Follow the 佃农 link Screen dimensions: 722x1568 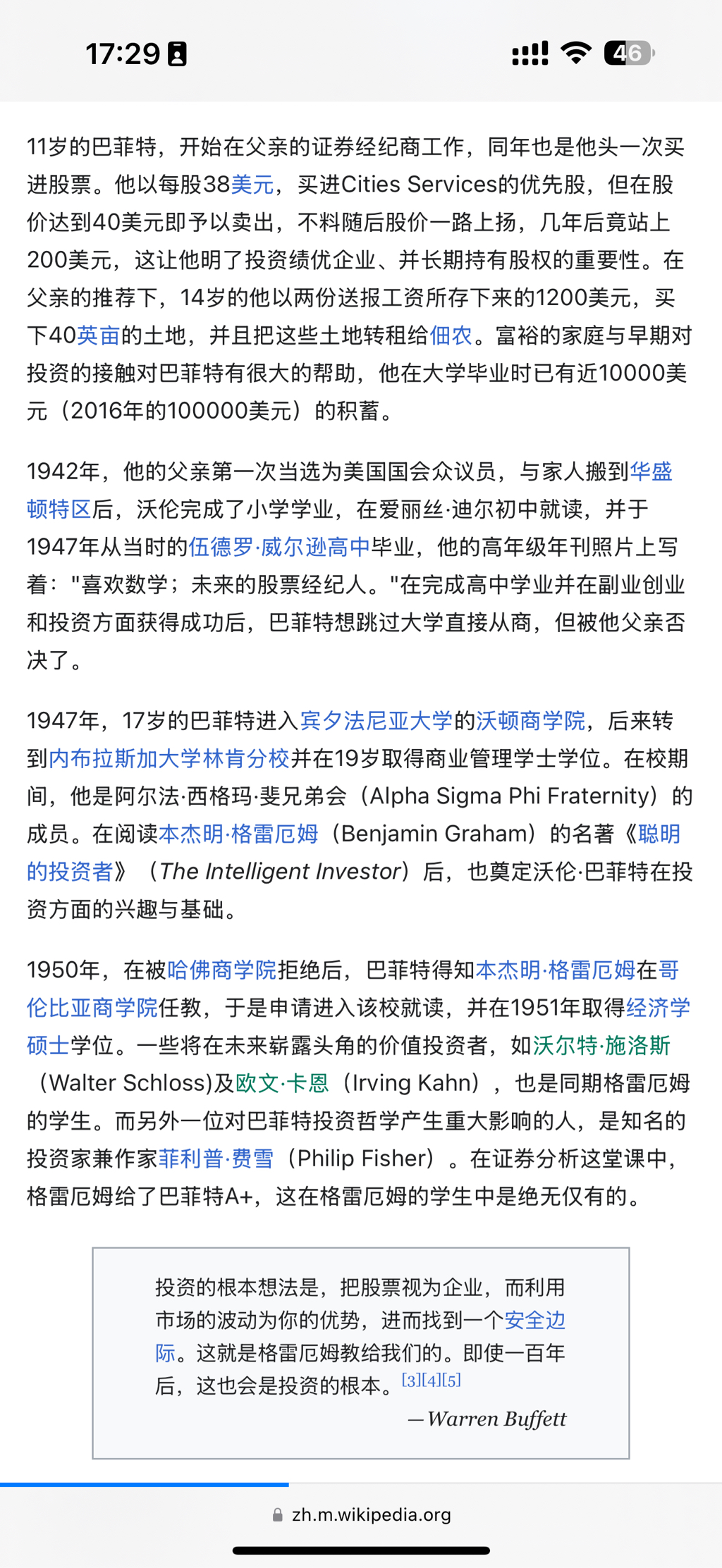(451, 335)
